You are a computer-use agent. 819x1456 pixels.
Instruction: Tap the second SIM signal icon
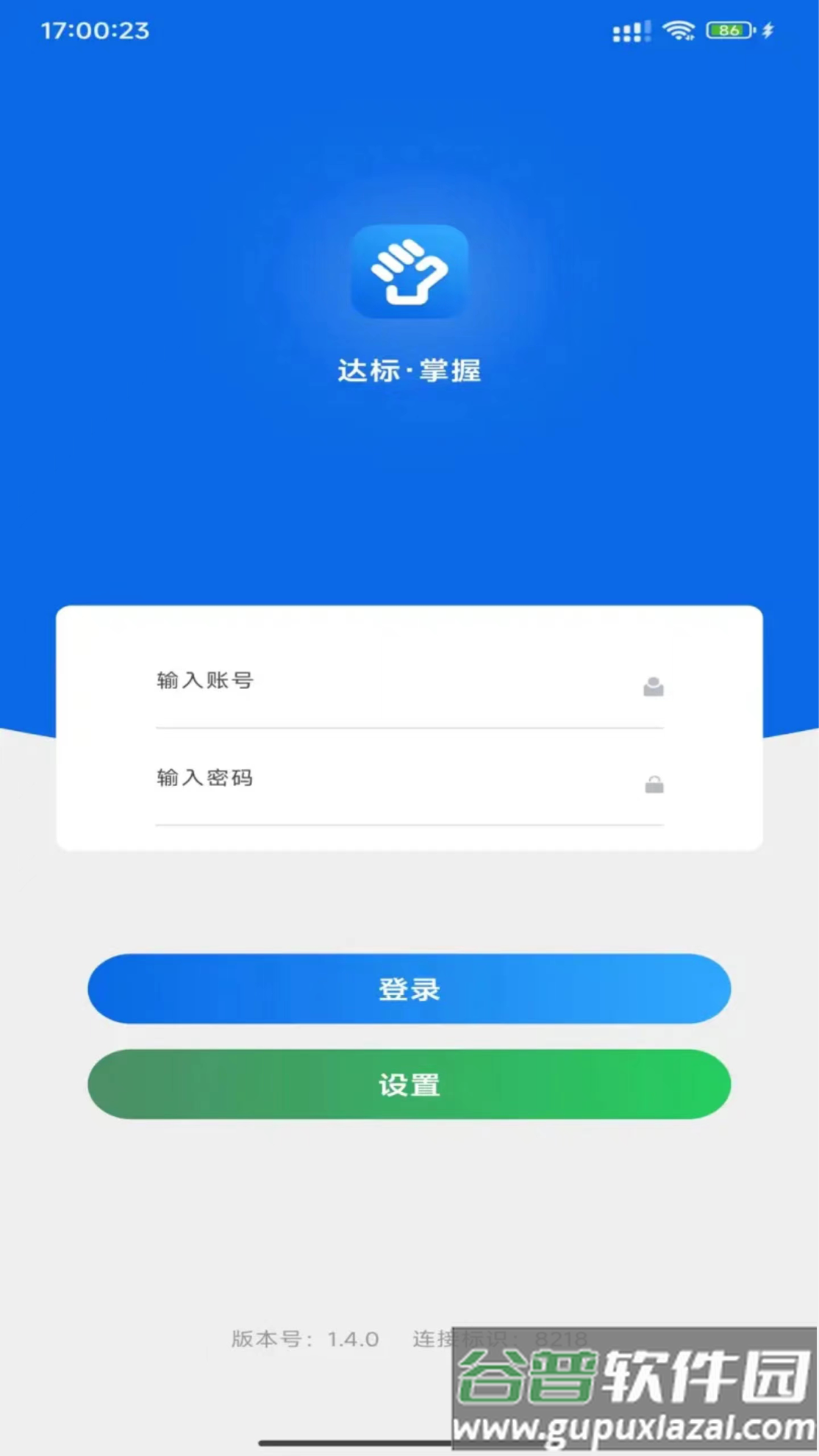(x=645, y=30)
